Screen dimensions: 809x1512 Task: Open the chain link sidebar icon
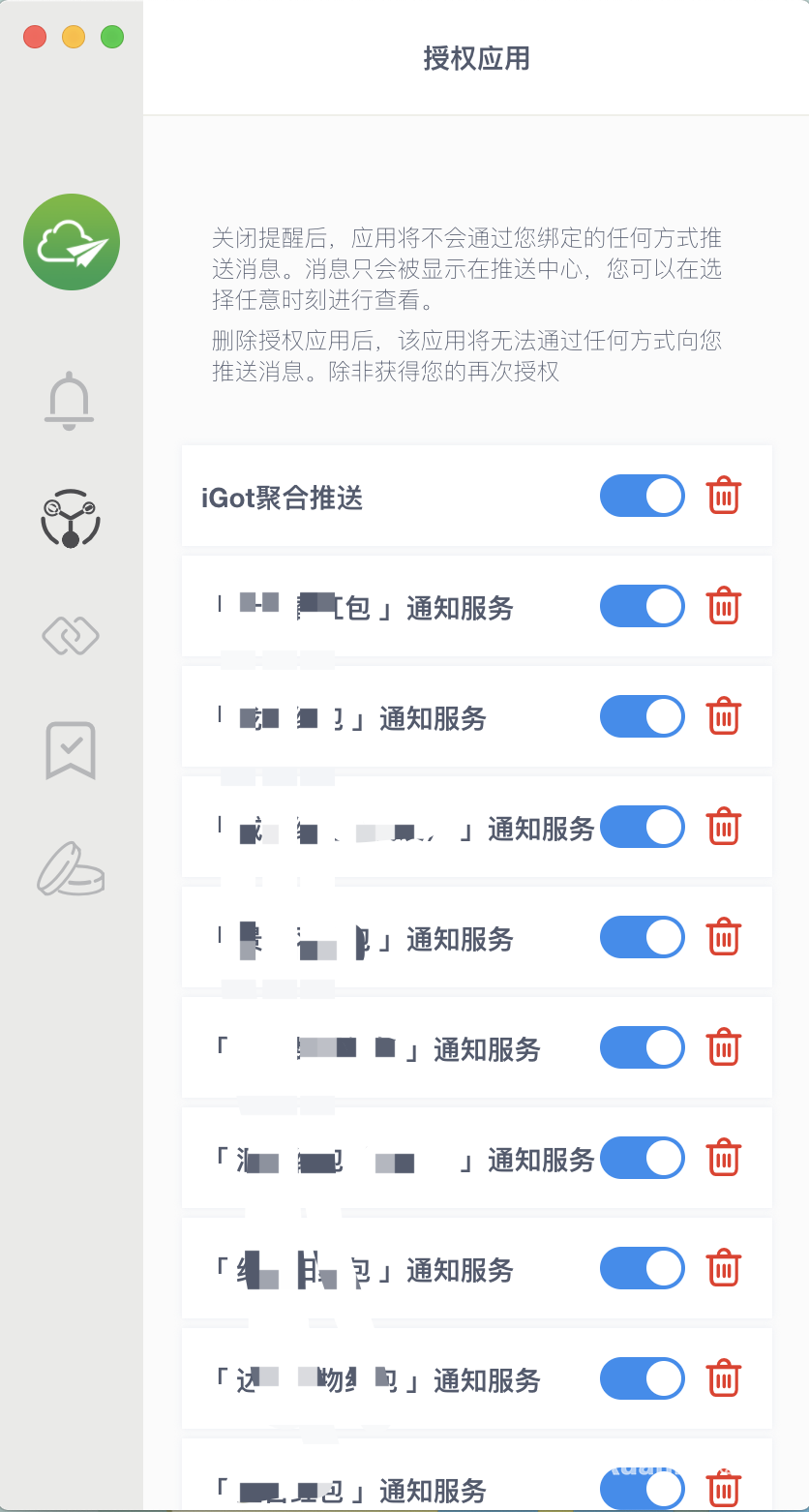click(x=71, y=635)
